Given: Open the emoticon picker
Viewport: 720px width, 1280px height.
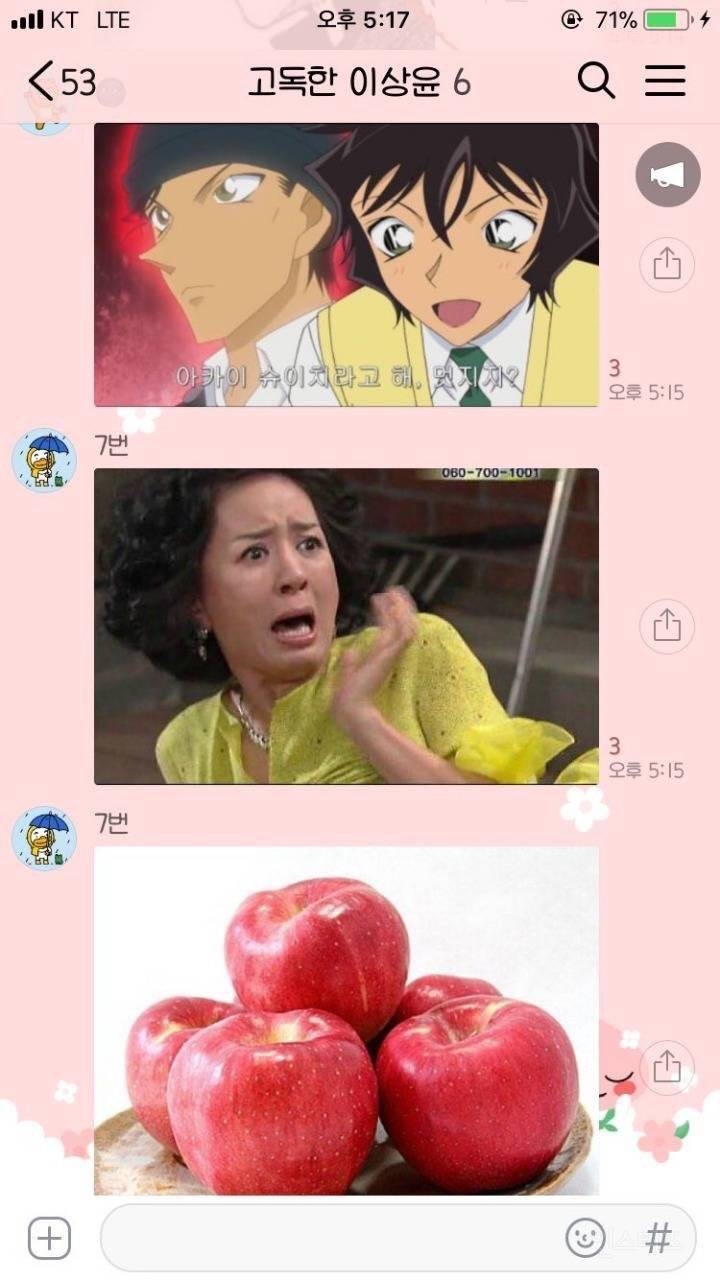Looking at the screenshot, I should coord(586,1238).
